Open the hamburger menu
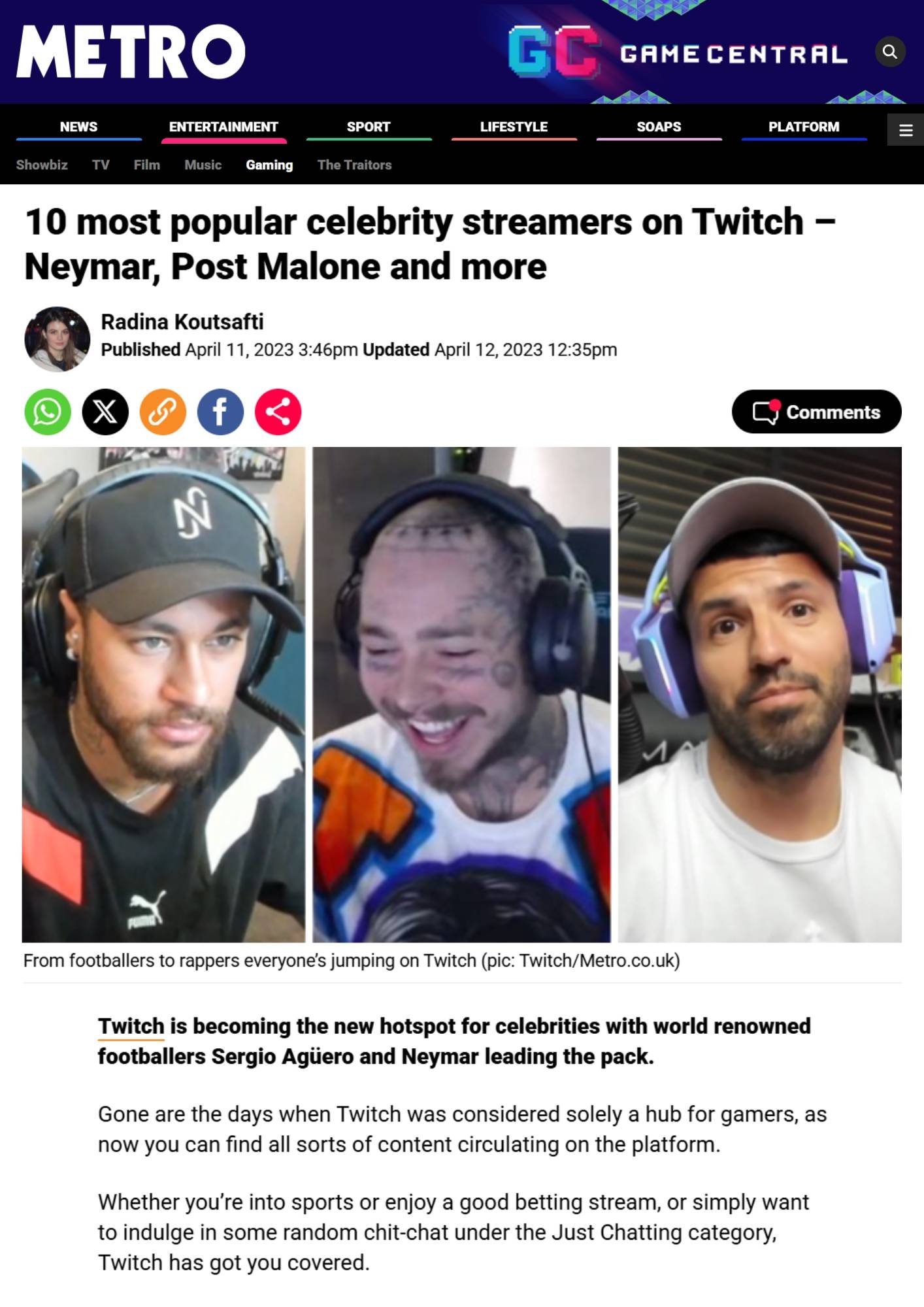Image resolution: width=924 pixels, height=1307 pixels. 905,130
